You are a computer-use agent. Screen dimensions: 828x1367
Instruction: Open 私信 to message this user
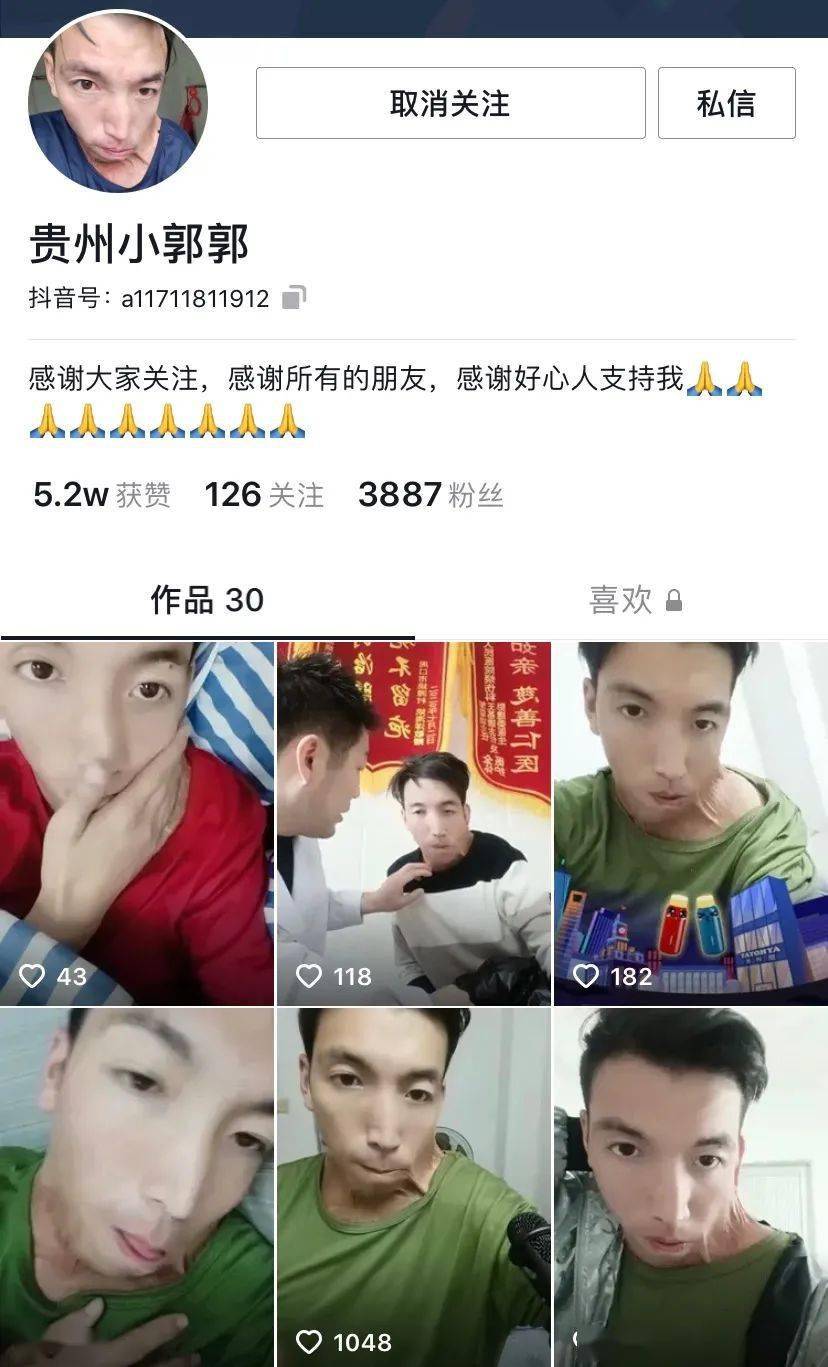[726, 103]
